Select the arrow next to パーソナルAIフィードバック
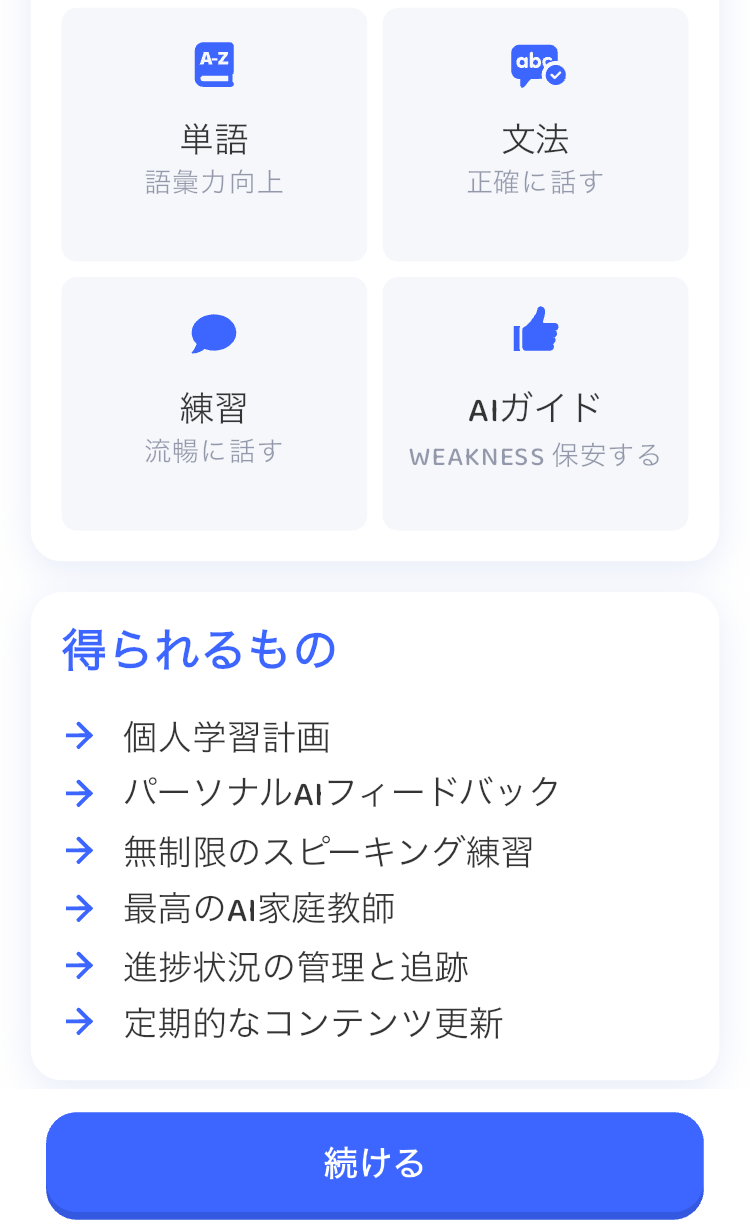 [78, 793]
